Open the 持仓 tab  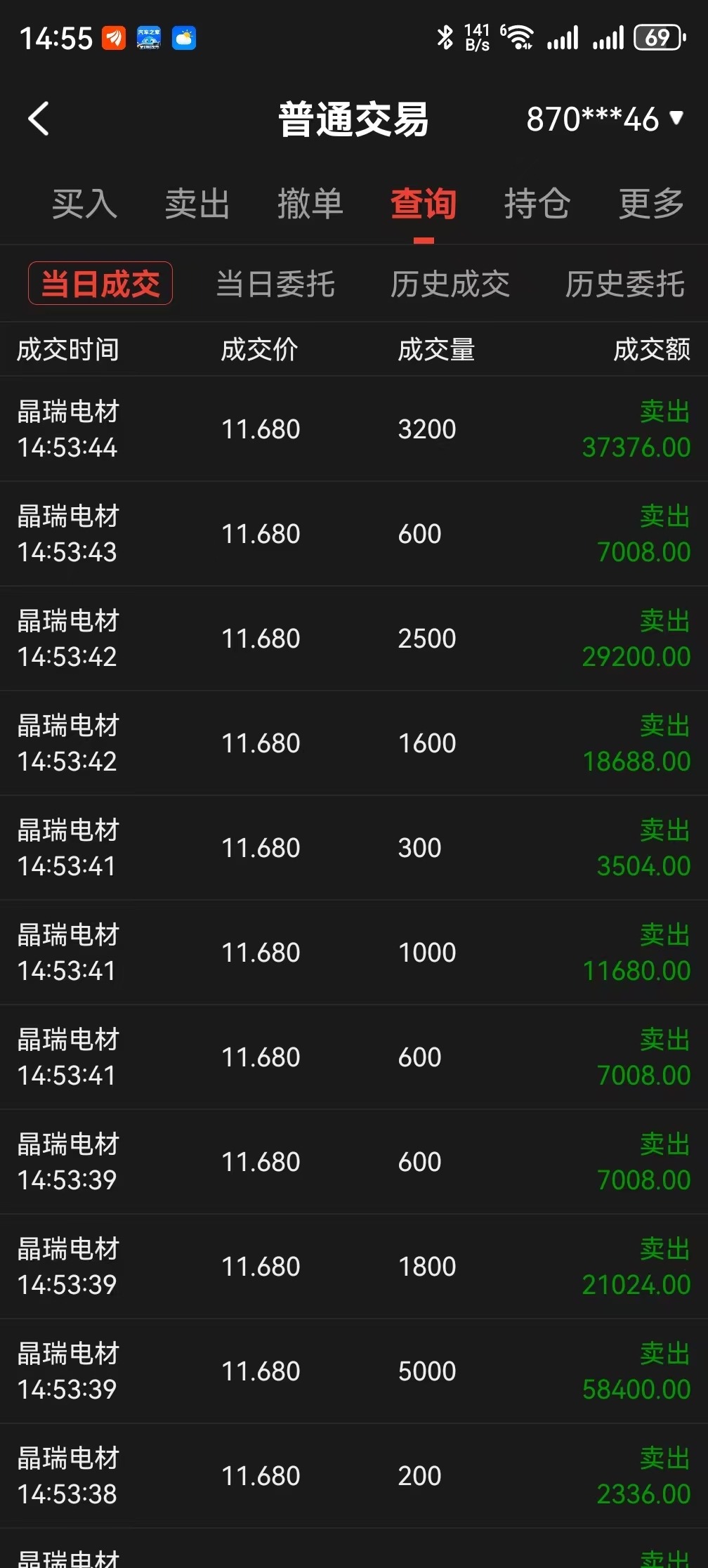537,204
